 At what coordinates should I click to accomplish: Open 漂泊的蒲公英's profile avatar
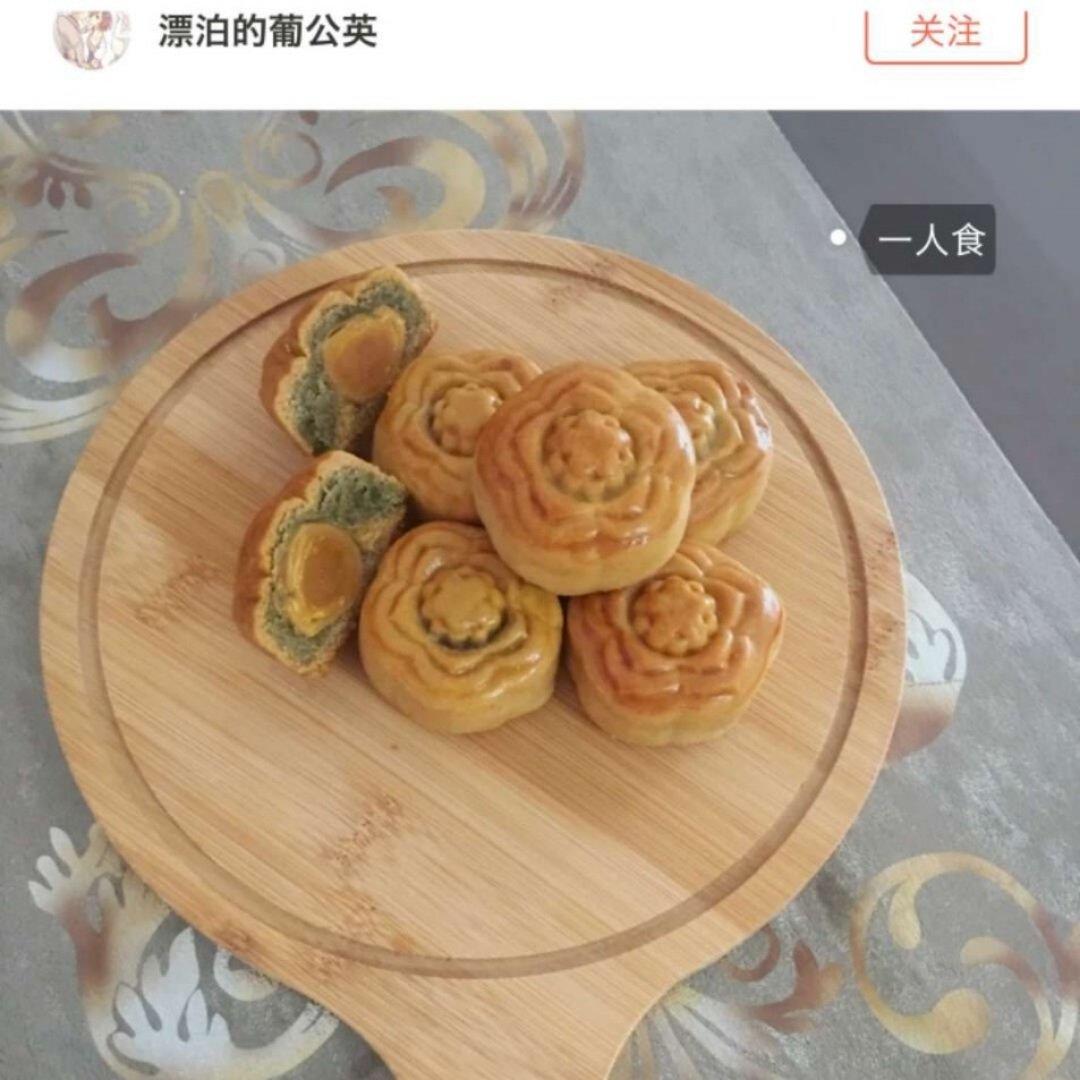point(92,37)
